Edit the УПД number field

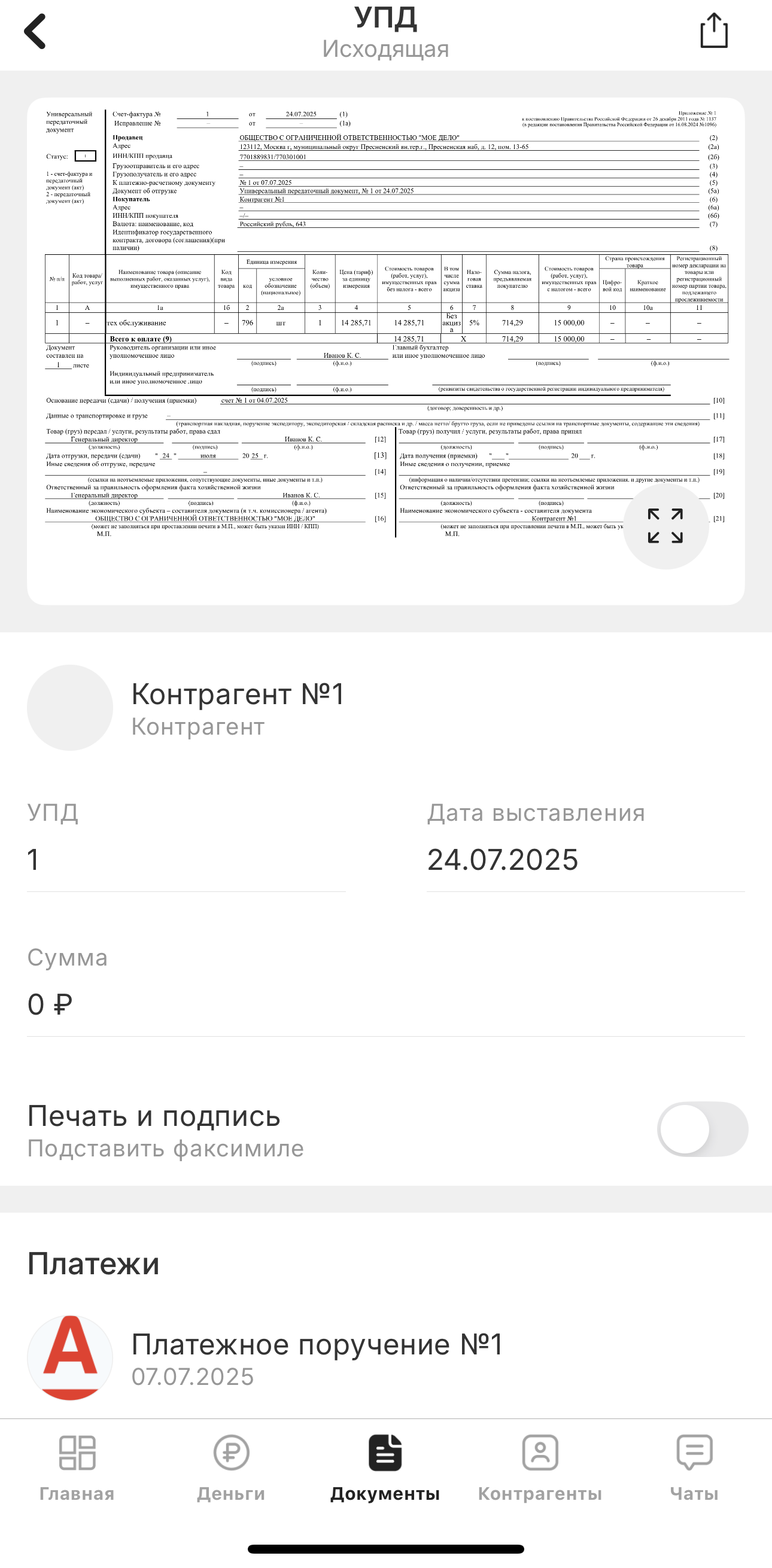186,860
